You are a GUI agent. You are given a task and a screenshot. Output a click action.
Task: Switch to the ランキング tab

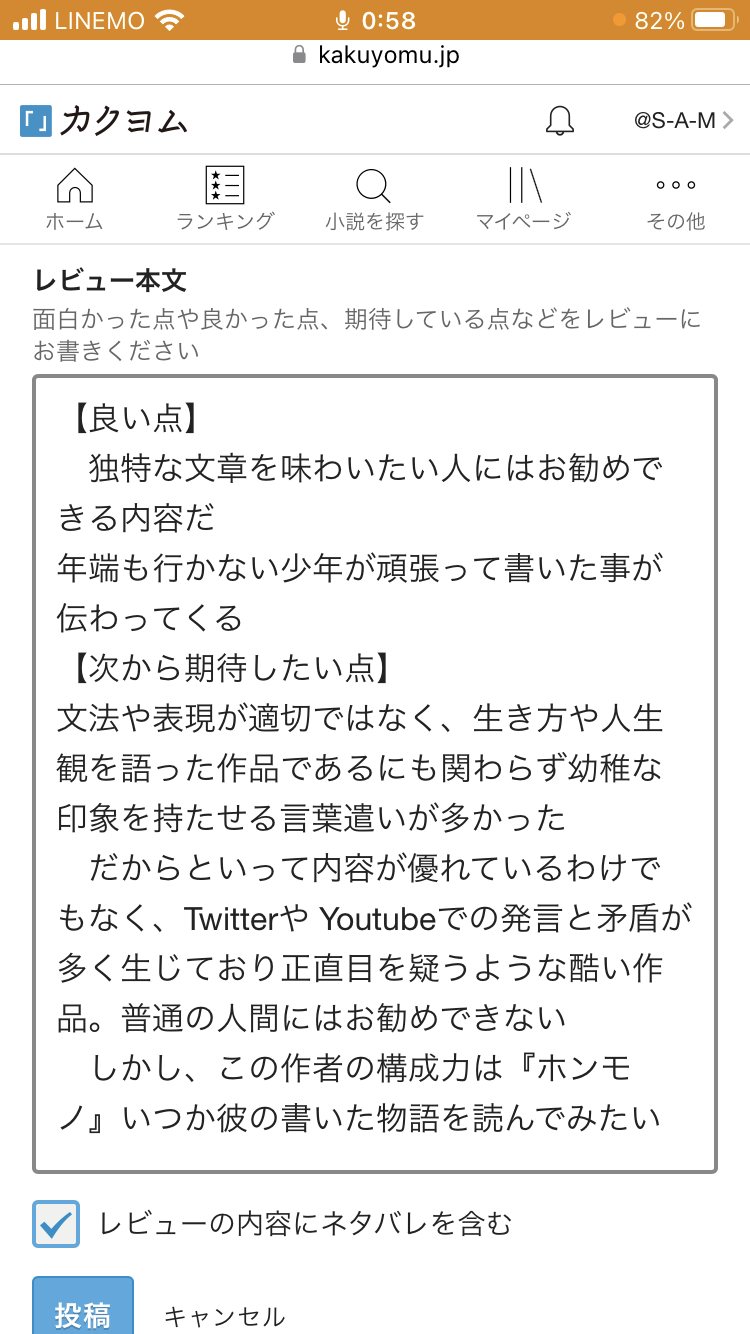click(x=225, y=199)
